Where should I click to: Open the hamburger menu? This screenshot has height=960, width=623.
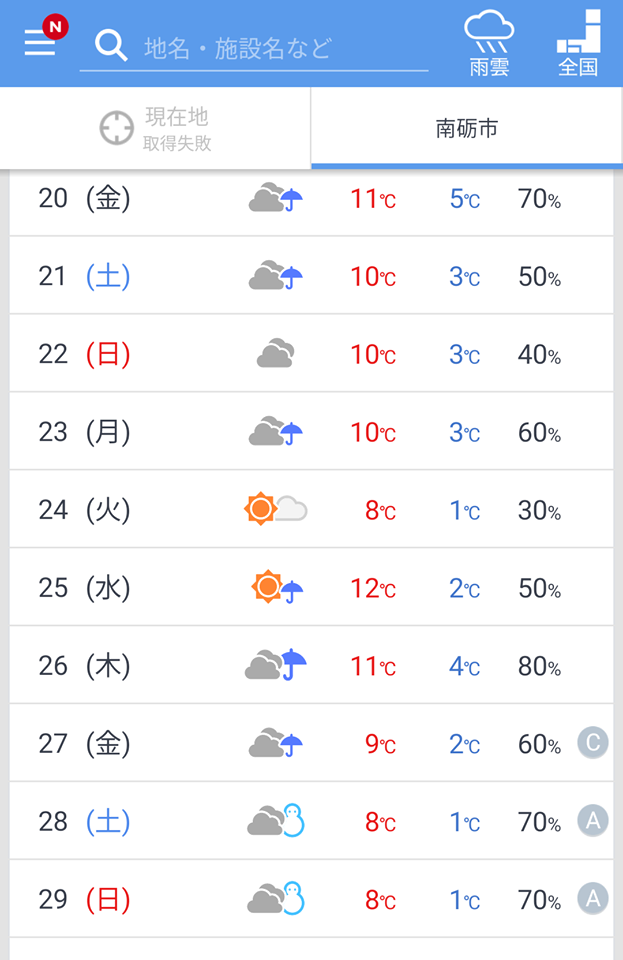pyautogui.click(x=40, y=43)
